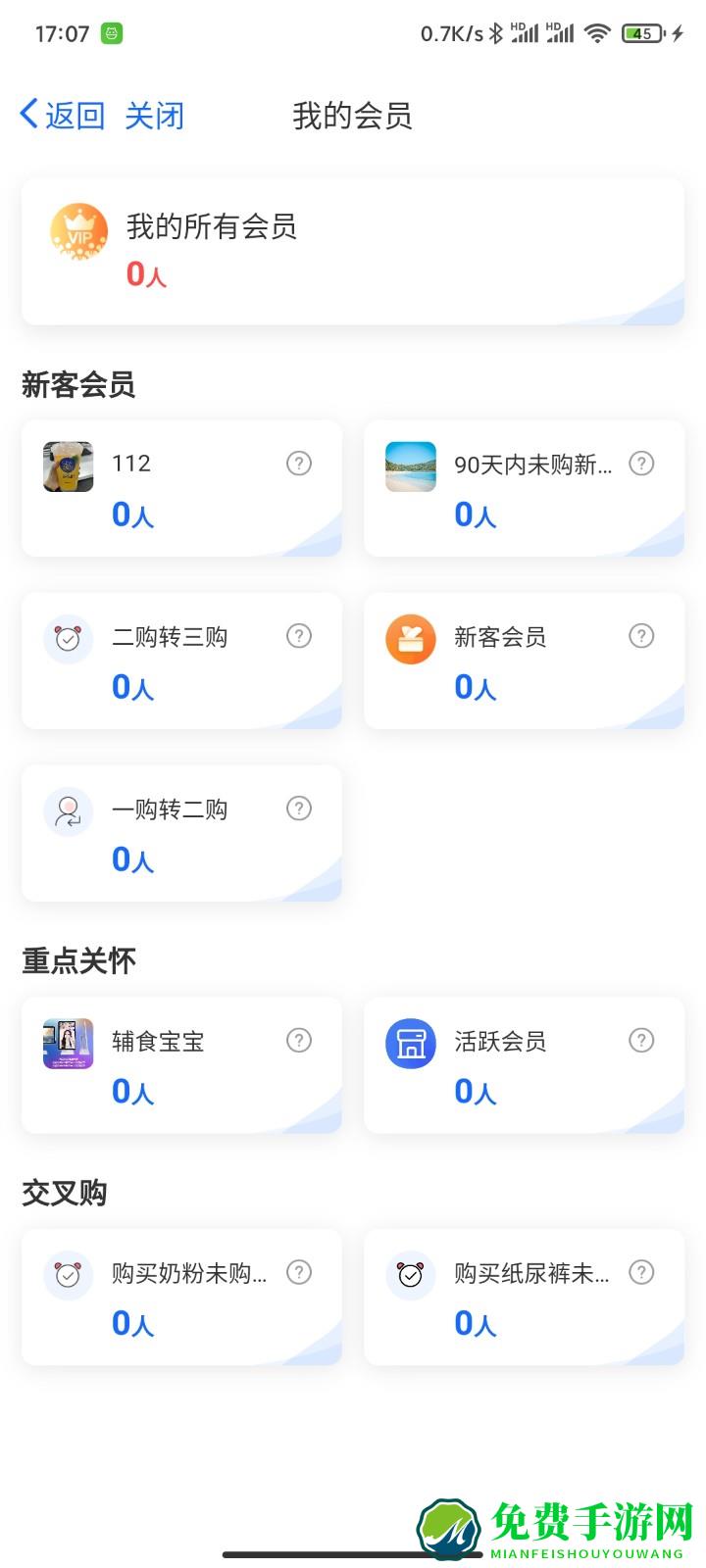Click the red 0人 count under 我的所有会员
This screenshot has height=1568, width=706.
click(145, 275)
